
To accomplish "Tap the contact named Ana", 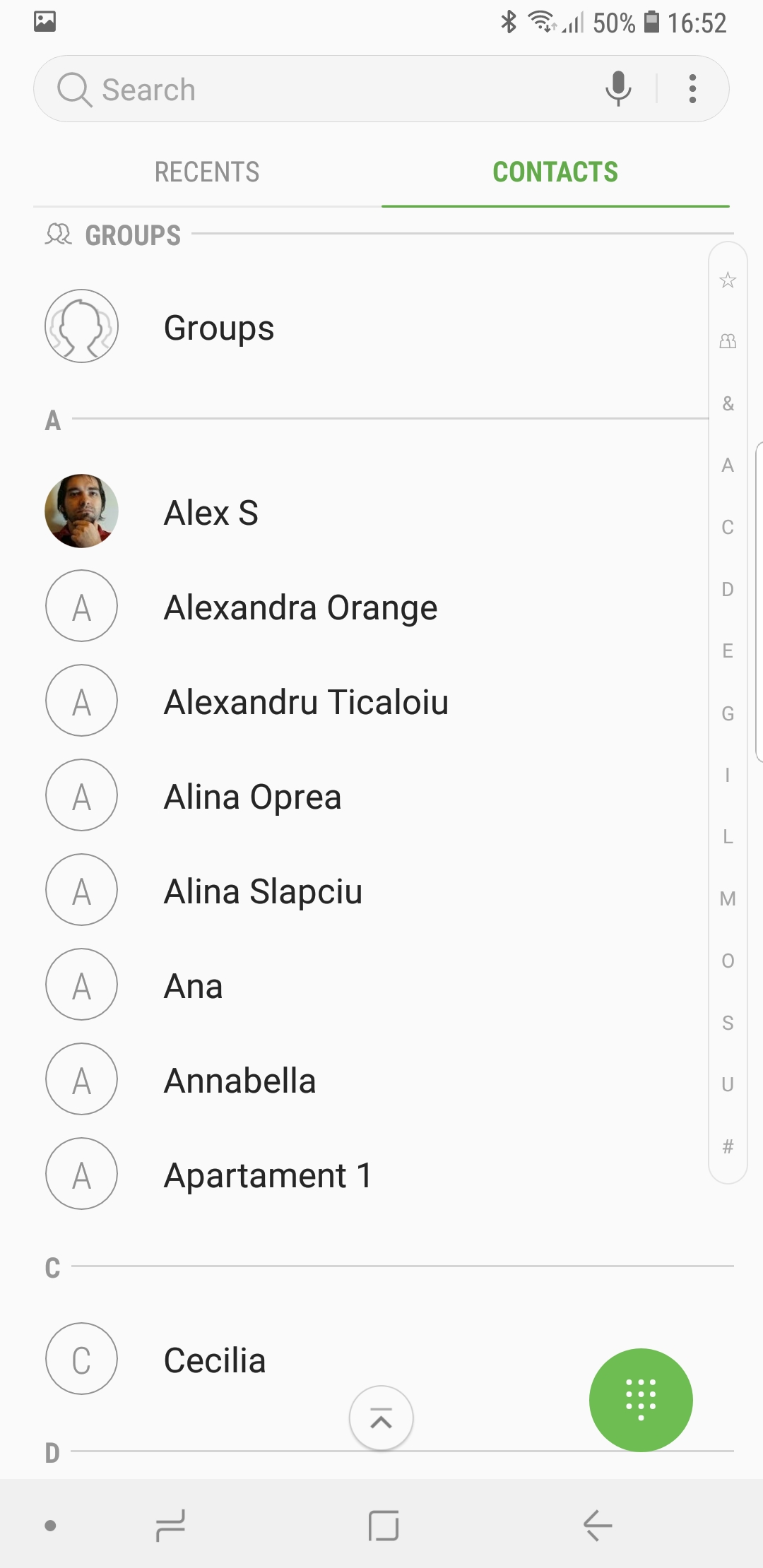I will click(193, 986).
